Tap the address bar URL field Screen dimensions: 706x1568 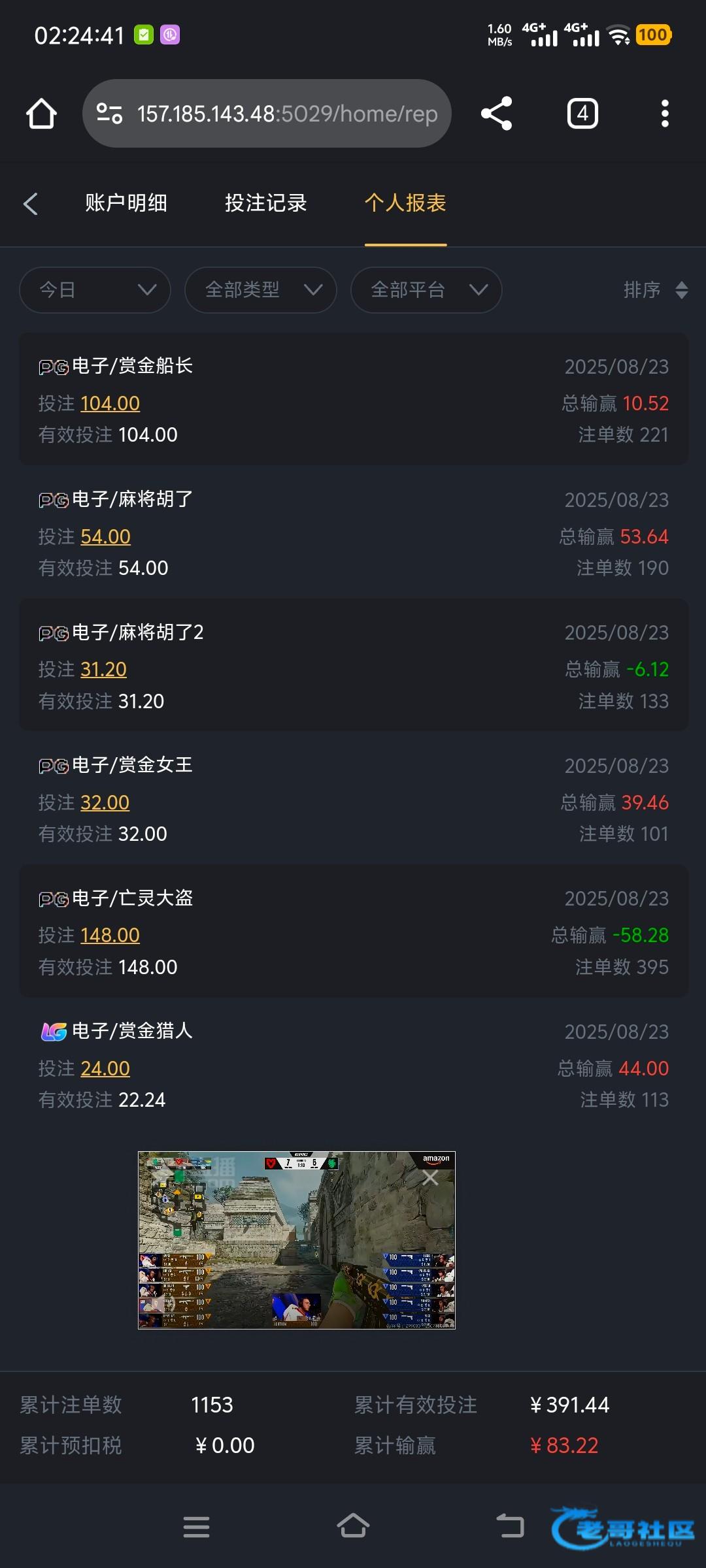coord(286,114)
